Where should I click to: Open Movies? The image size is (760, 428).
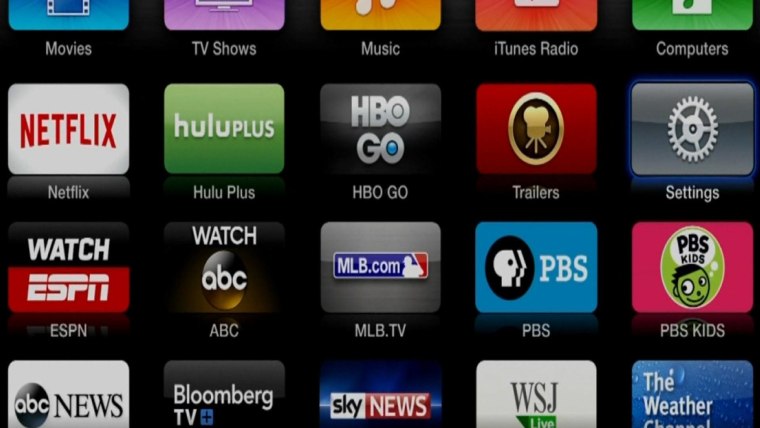click(x=68, y=15)
